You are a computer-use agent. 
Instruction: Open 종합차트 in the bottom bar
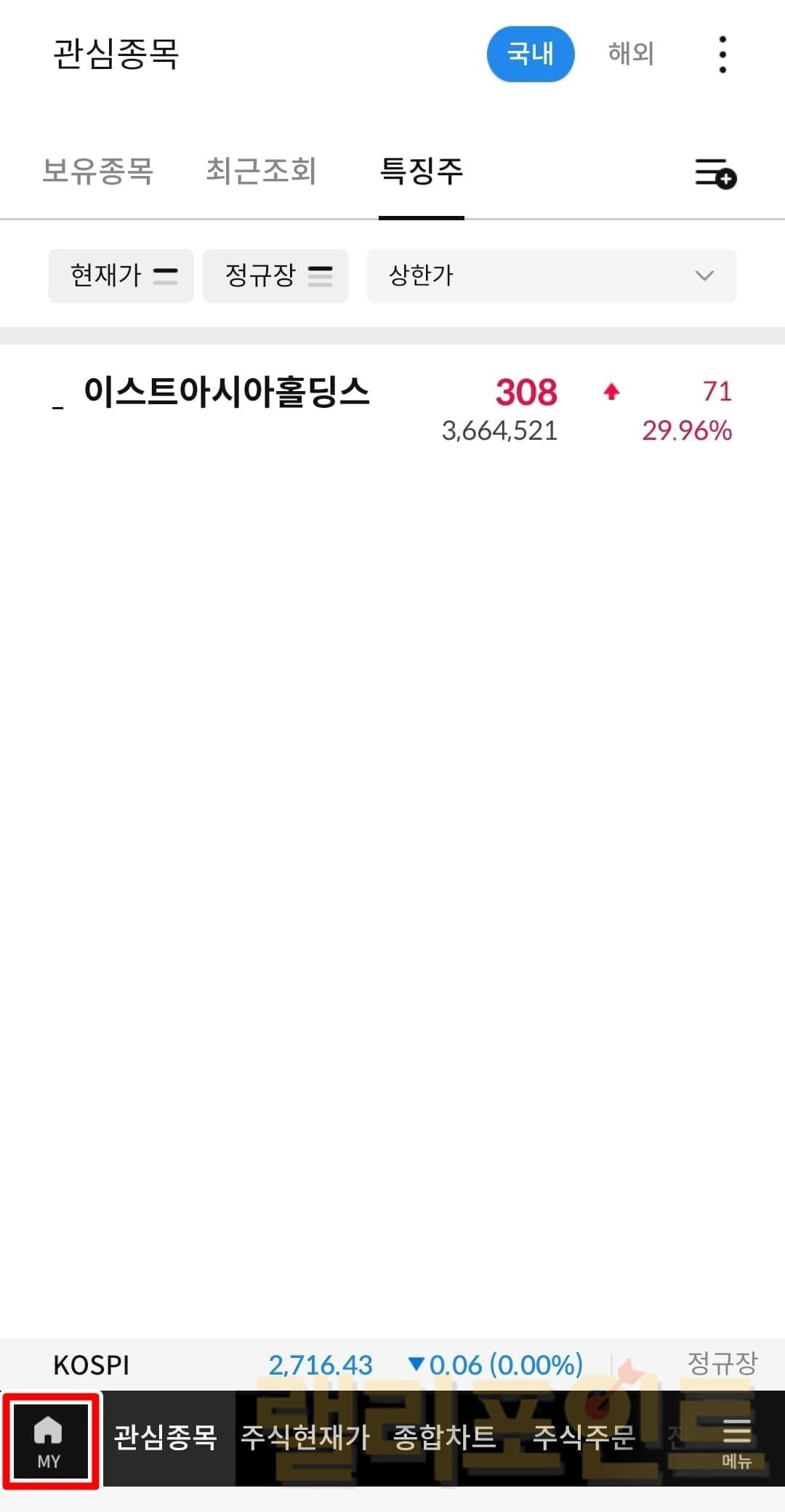[x=445, y=1438]
